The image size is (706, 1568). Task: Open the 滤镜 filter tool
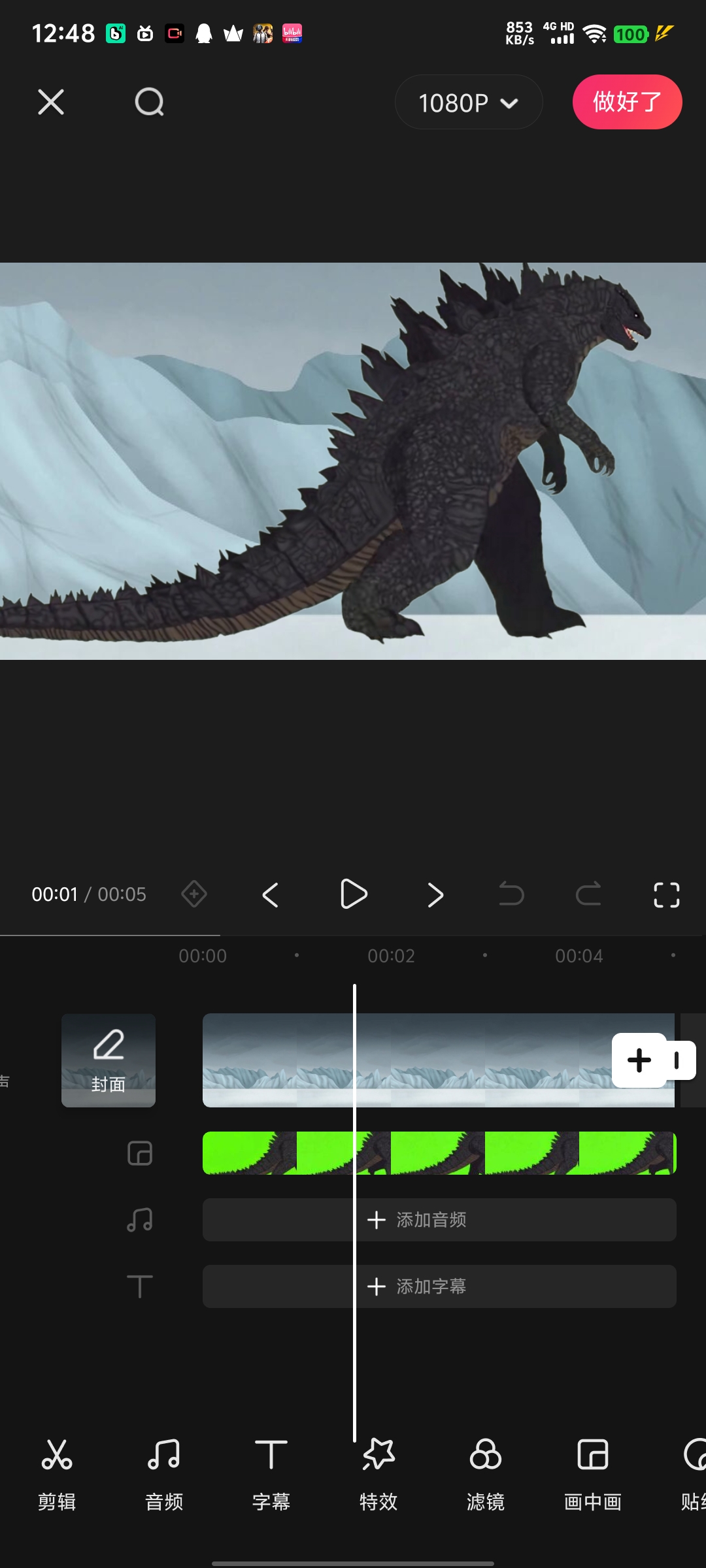tap(486, 1474)
